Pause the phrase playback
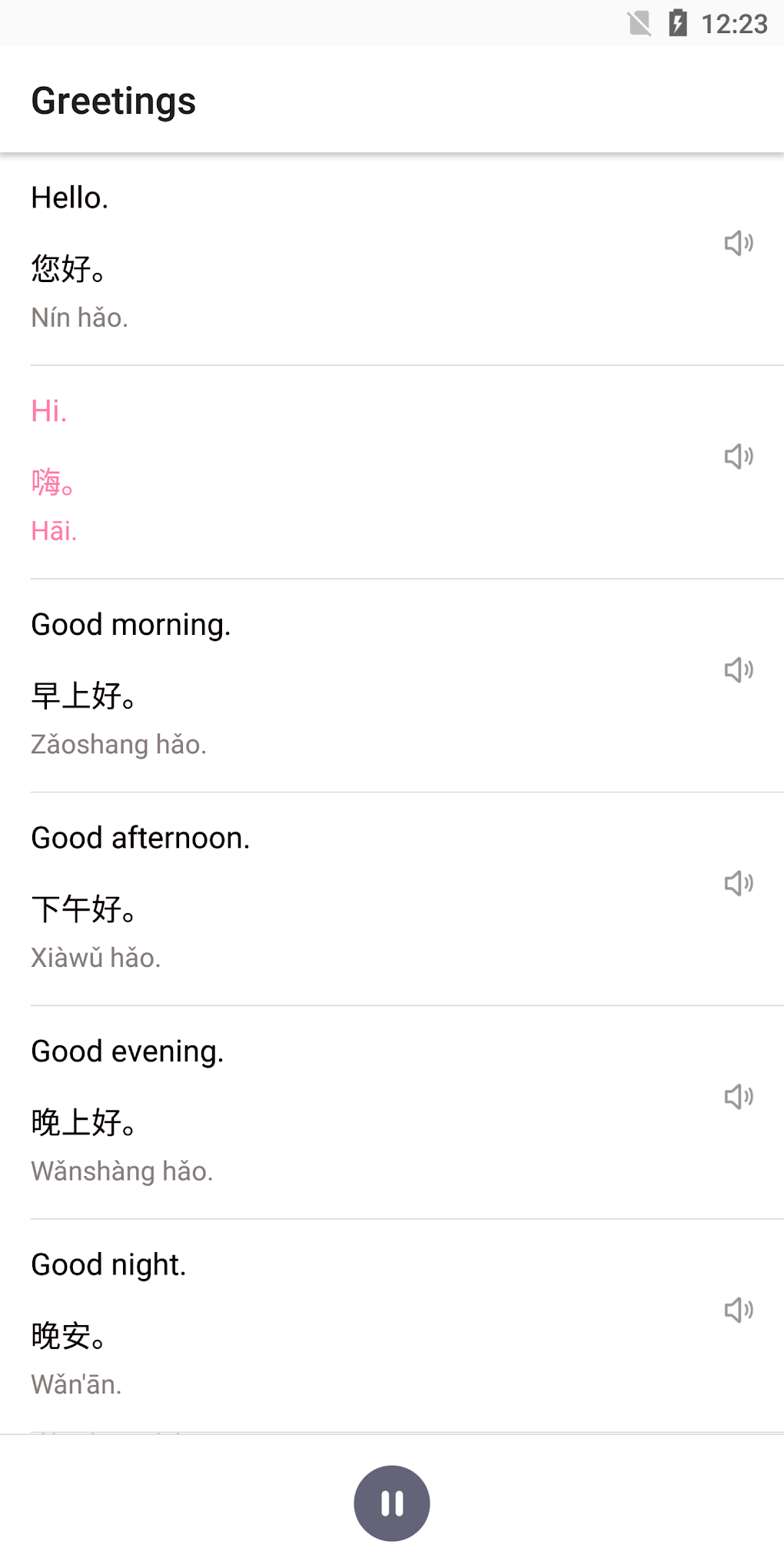This screenshot has width=784, height=1568. (x=391, y=1503)
